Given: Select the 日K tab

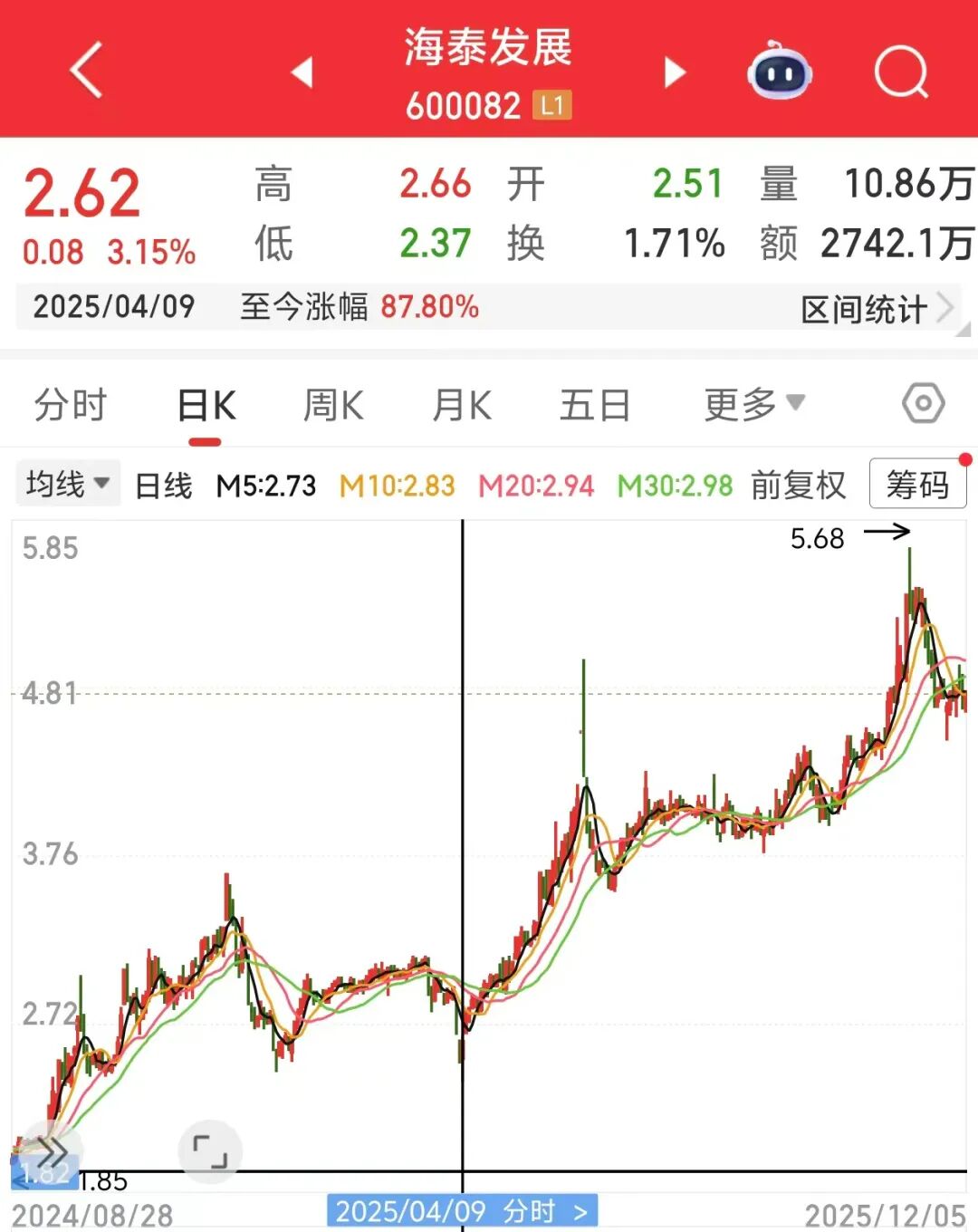Looking at the screenshot, I should click(206, 405).
